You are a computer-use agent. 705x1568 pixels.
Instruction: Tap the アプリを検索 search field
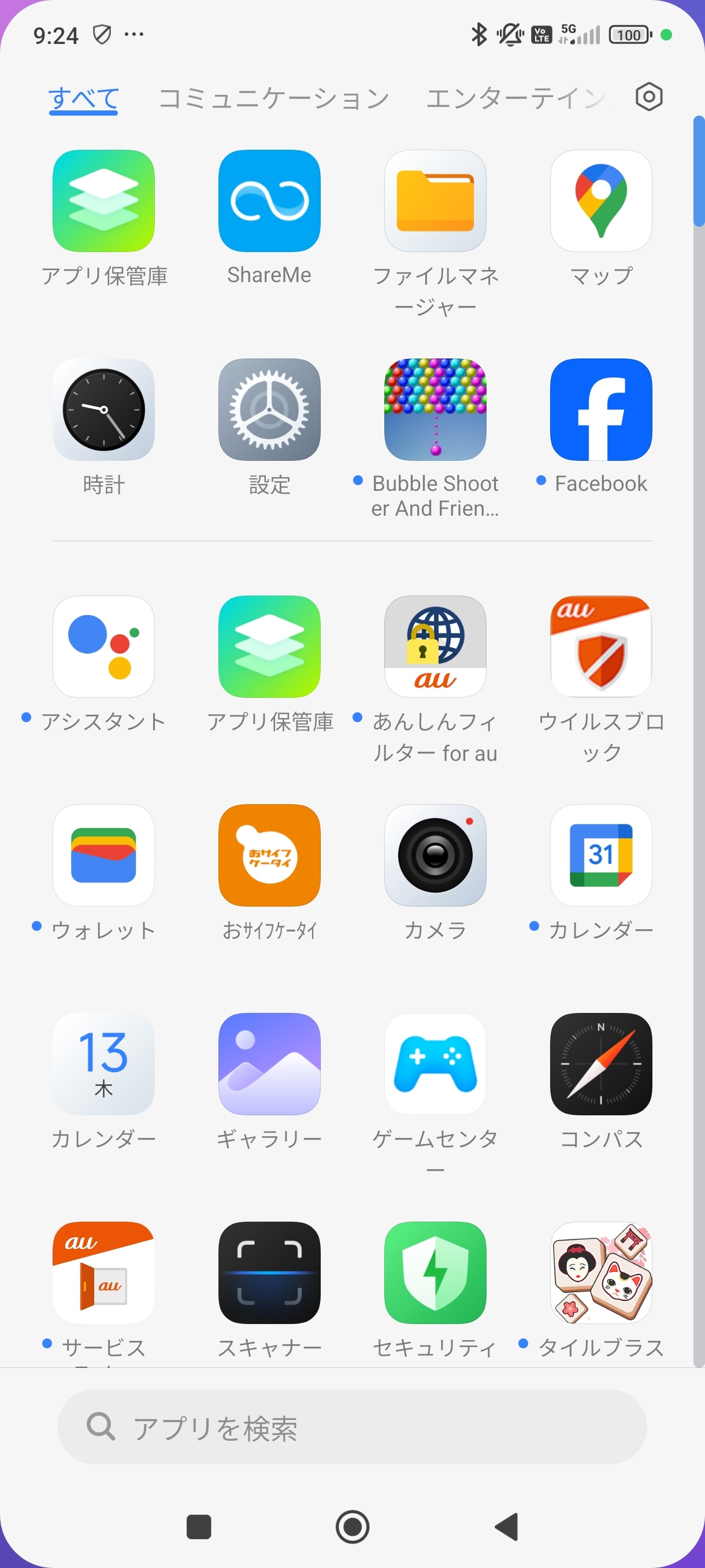351,1427
